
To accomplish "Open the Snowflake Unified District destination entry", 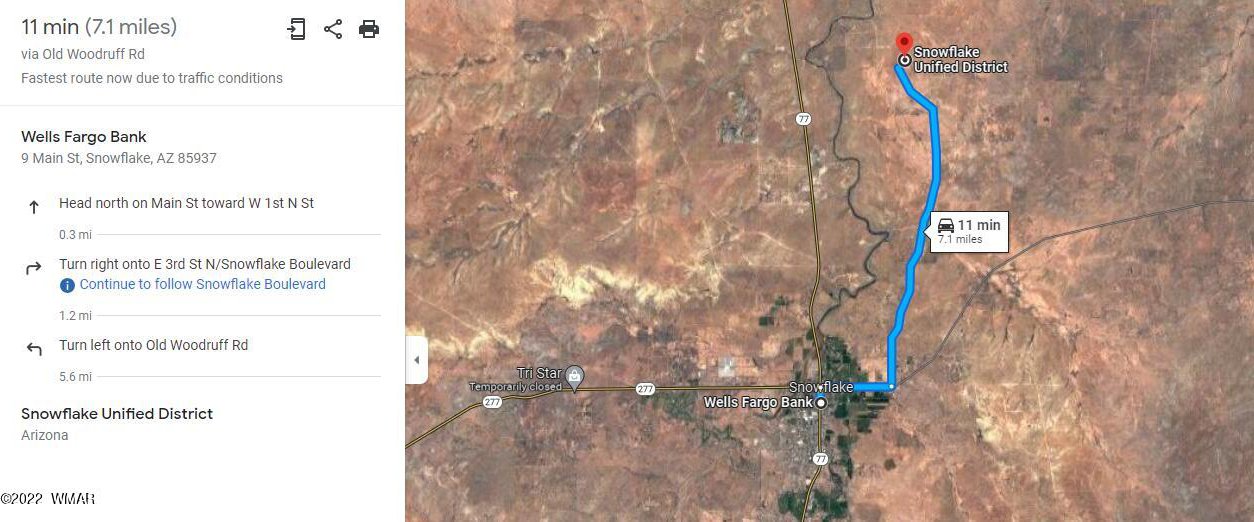I will point(117,414).
